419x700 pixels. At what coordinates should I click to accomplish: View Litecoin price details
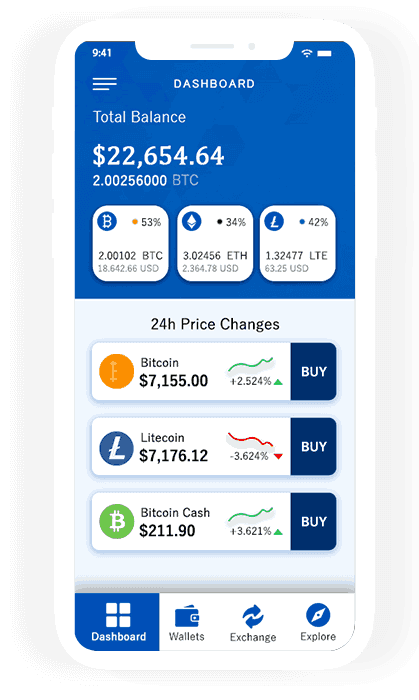191,446
